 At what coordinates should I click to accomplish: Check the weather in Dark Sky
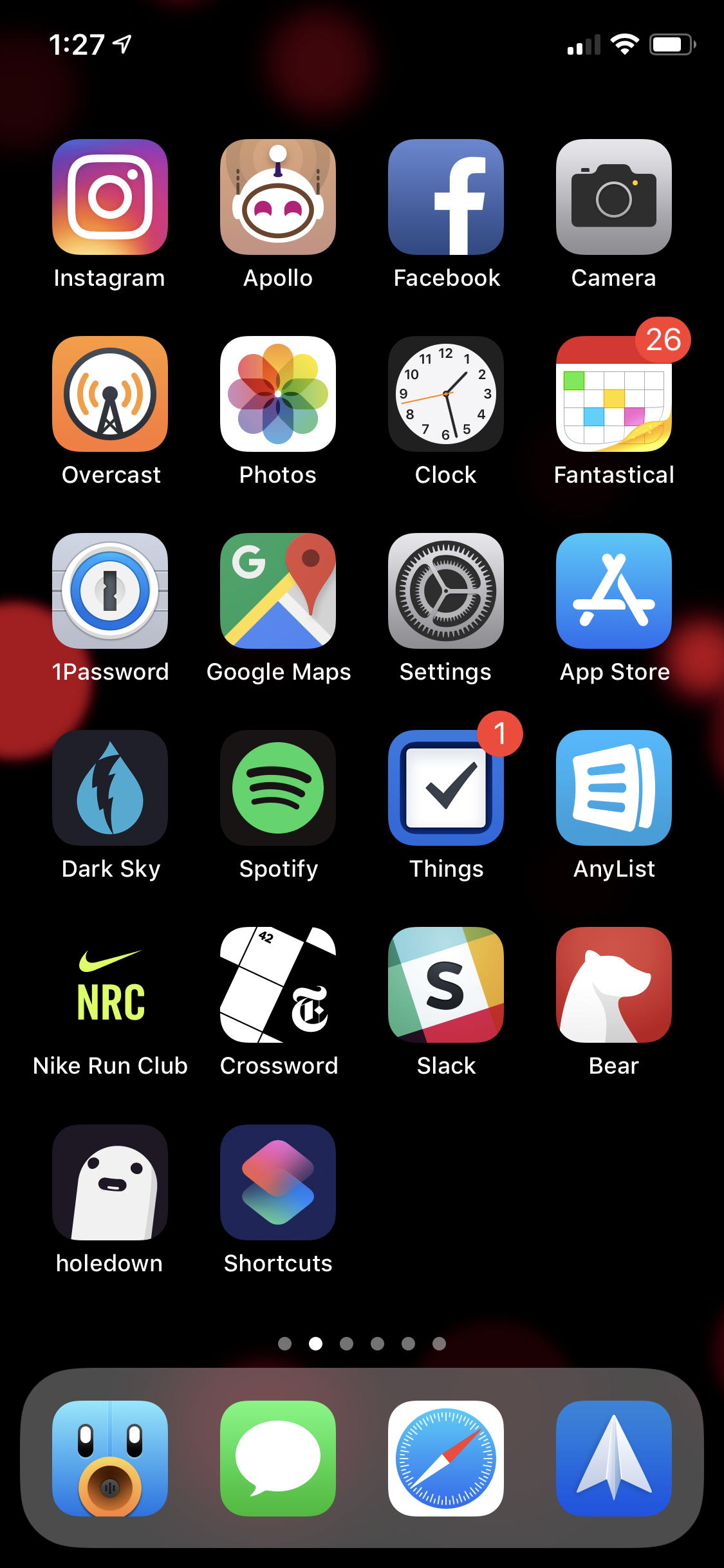110,788
